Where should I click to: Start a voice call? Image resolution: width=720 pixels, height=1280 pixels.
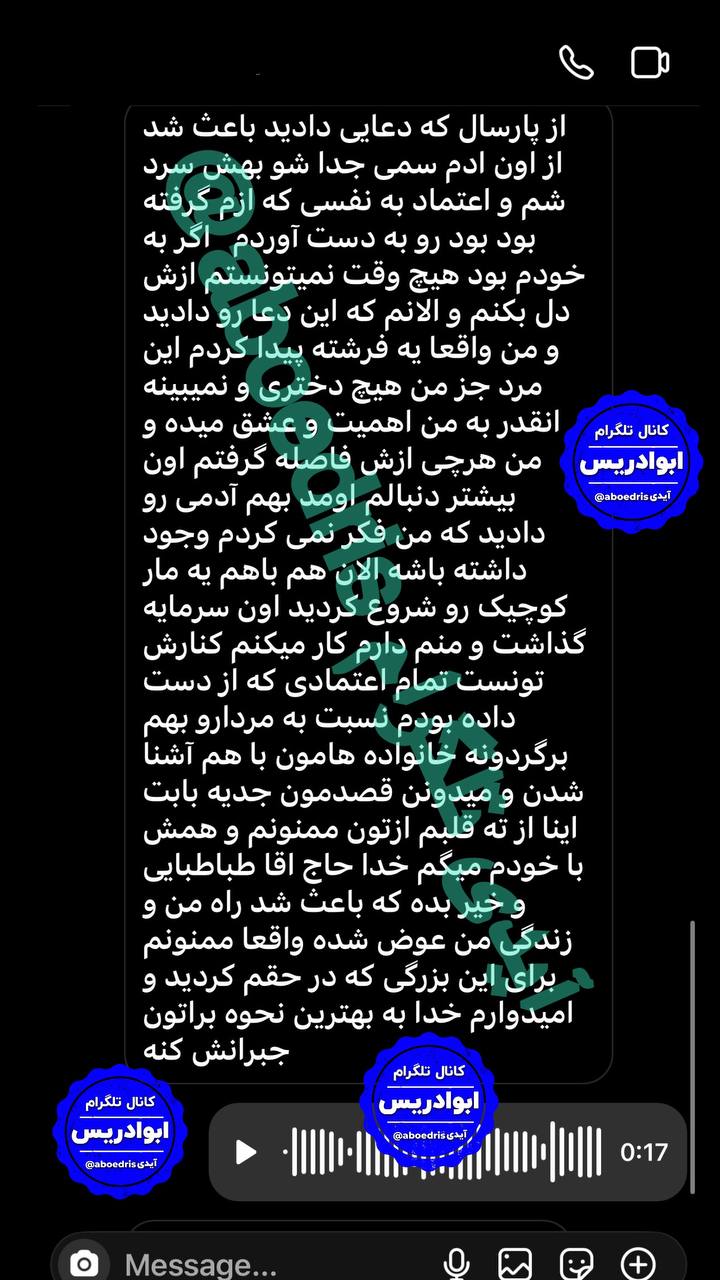[x=576, y=63]
